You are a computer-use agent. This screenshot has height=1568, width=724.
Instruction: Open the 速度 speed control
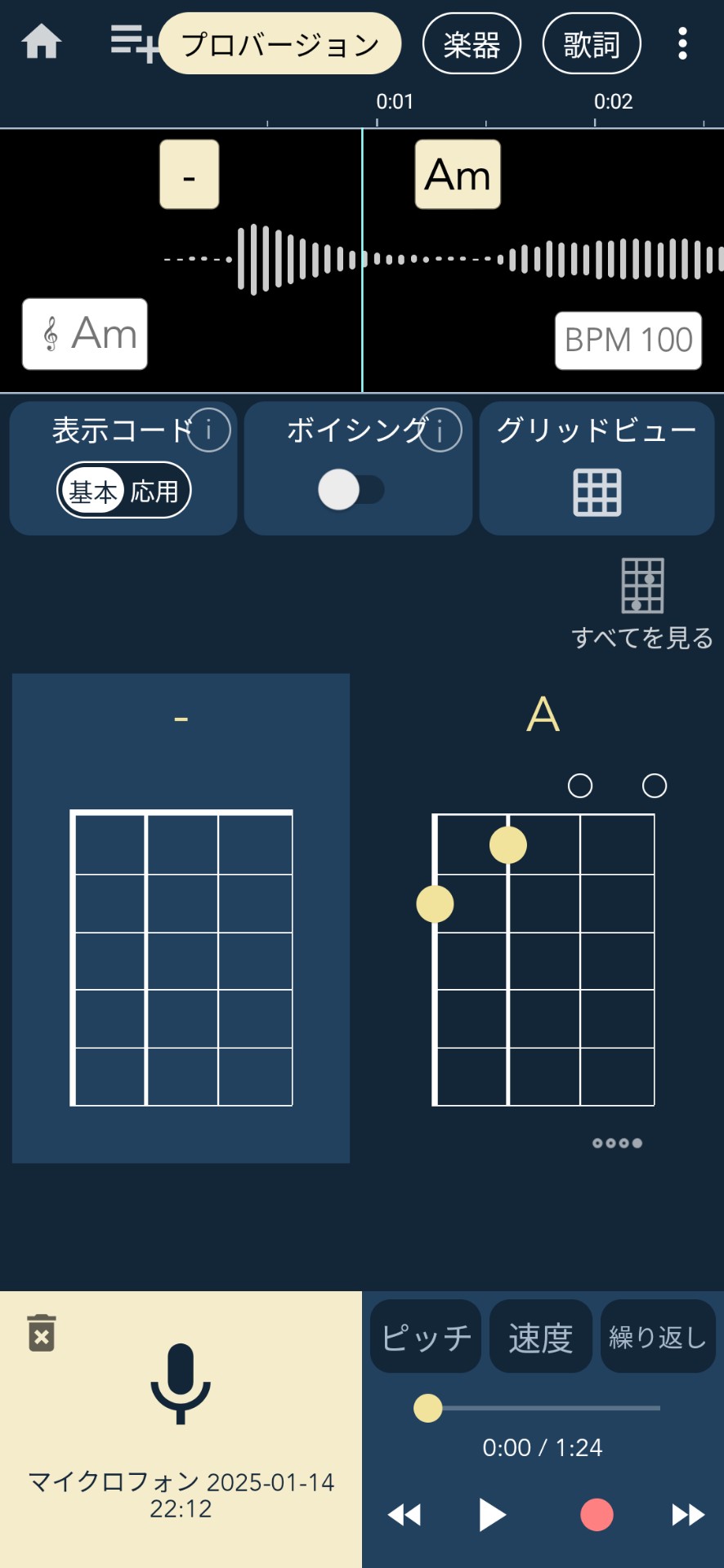tap(540, 1337)
